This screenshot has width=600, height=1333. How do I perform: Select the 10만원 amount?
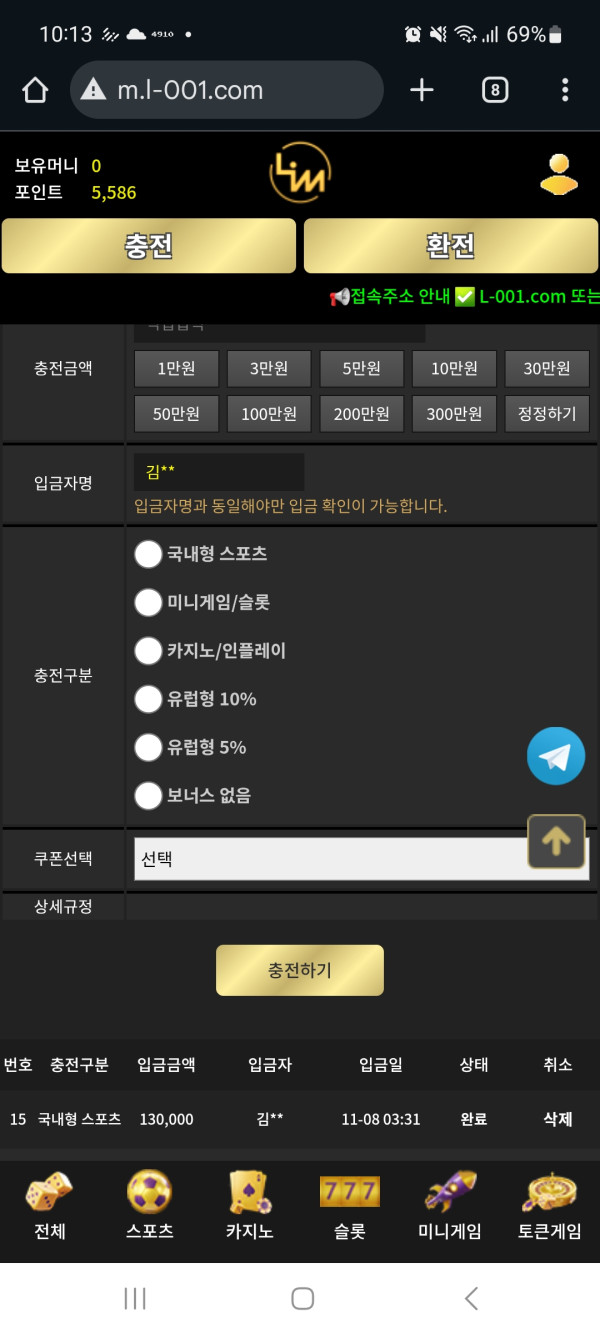[x=454, y=369]
